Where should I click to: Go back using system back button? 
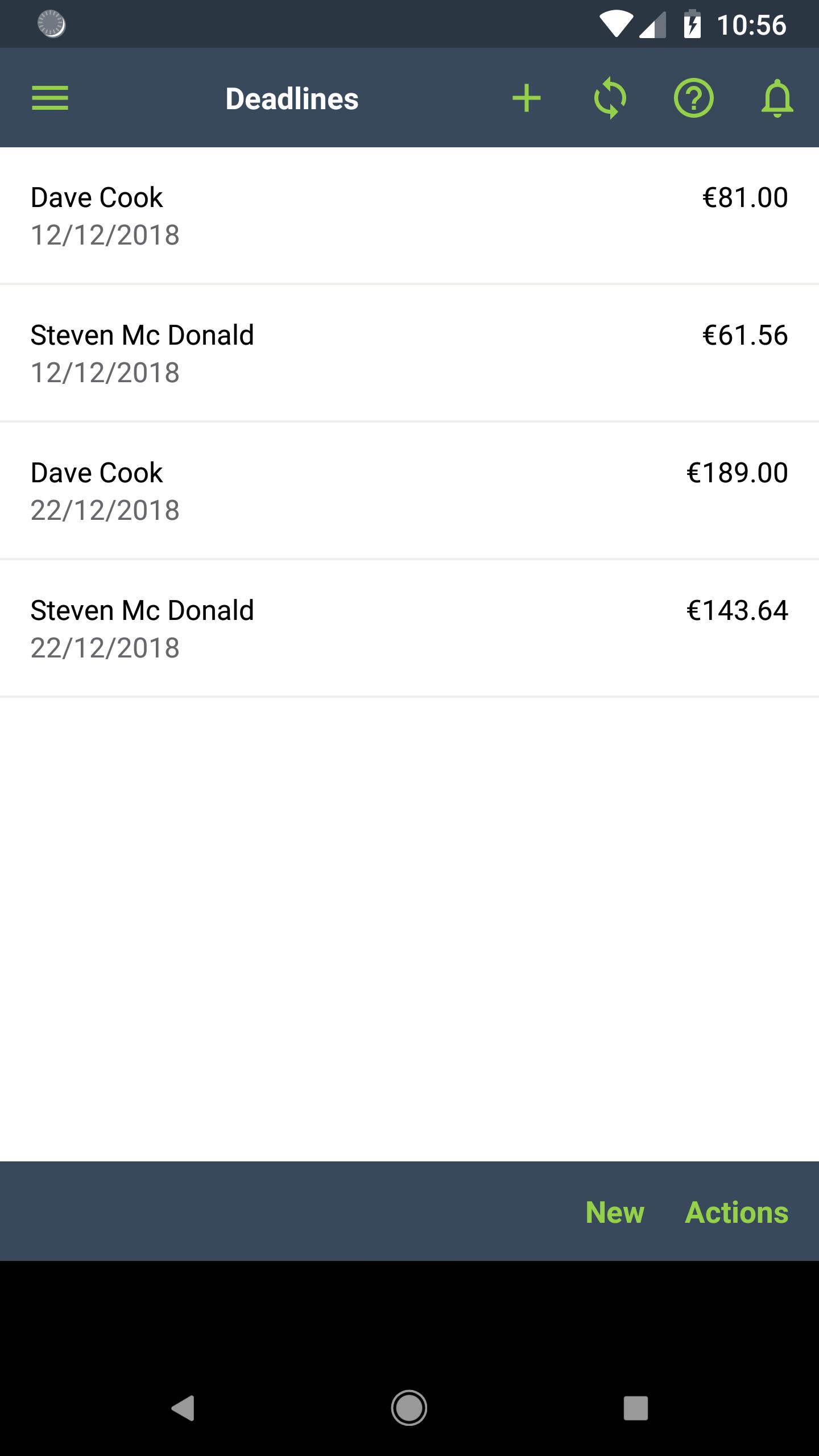(183, 1408)
